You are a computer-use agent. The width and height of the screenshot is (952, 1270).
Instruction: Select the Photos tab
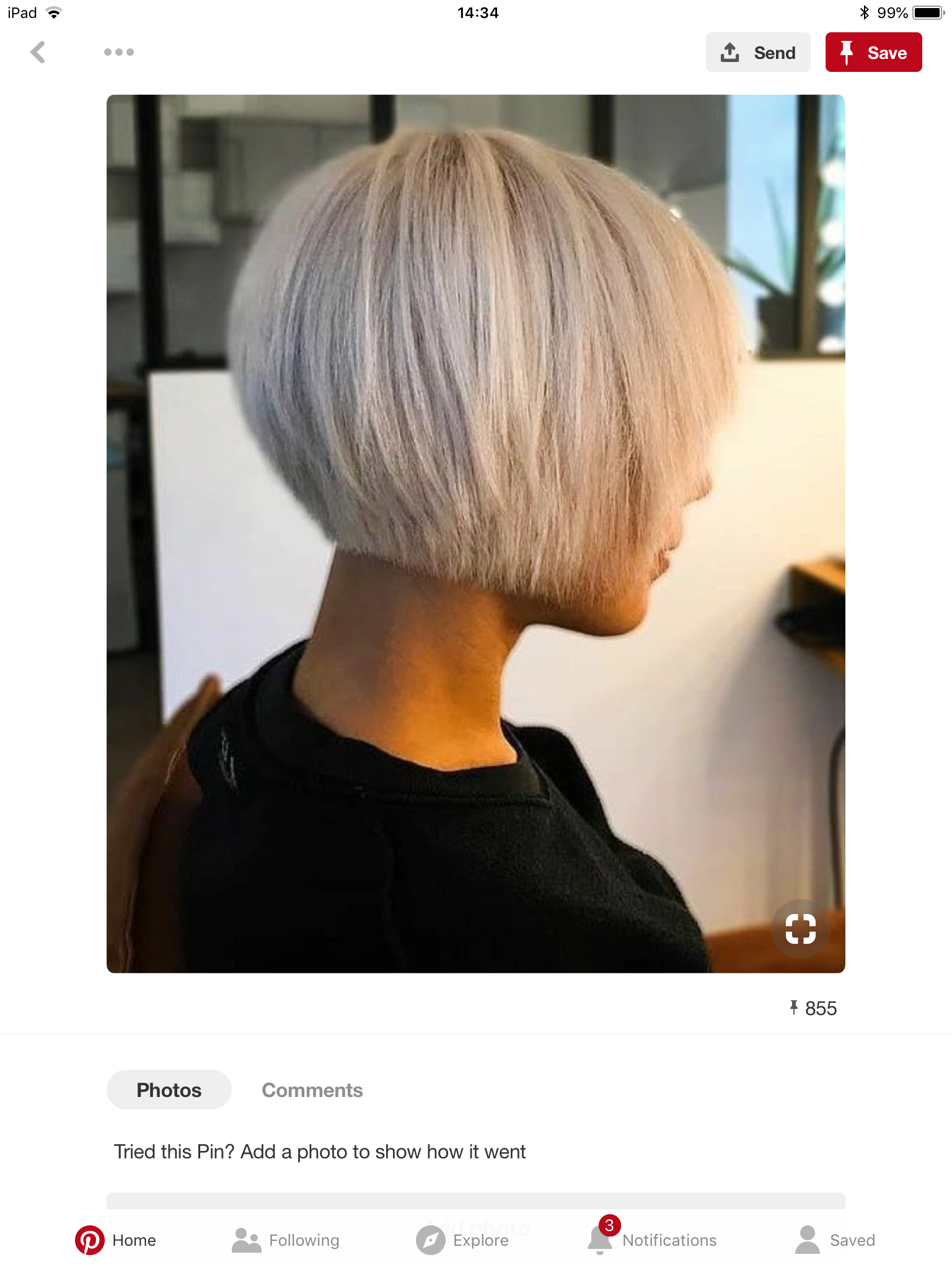[x=169, y=1090]
